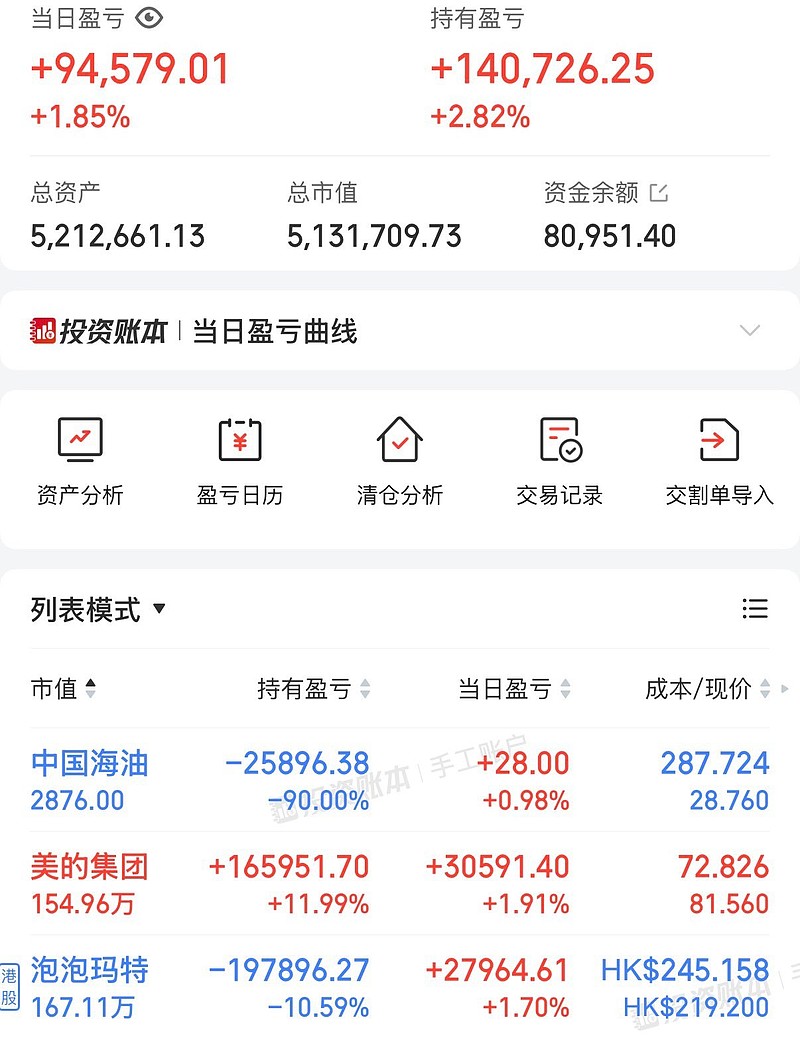
Task: Edit 资金余额 via its pencil icon
Action: coord(659,195)
